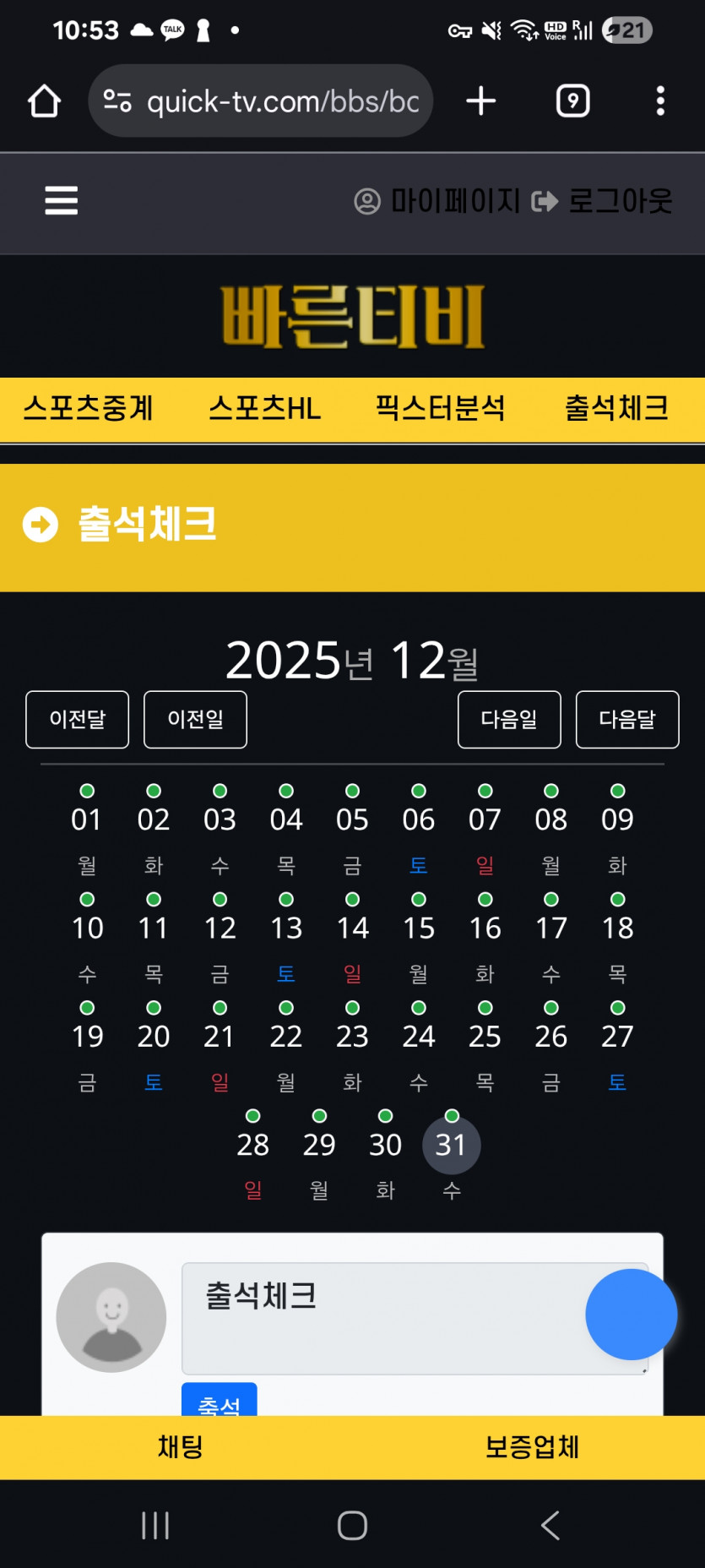The width and height of the screenshot is (705, 1568).
Task: Open 마이페이지 link
Action: (x=437, y=201)
